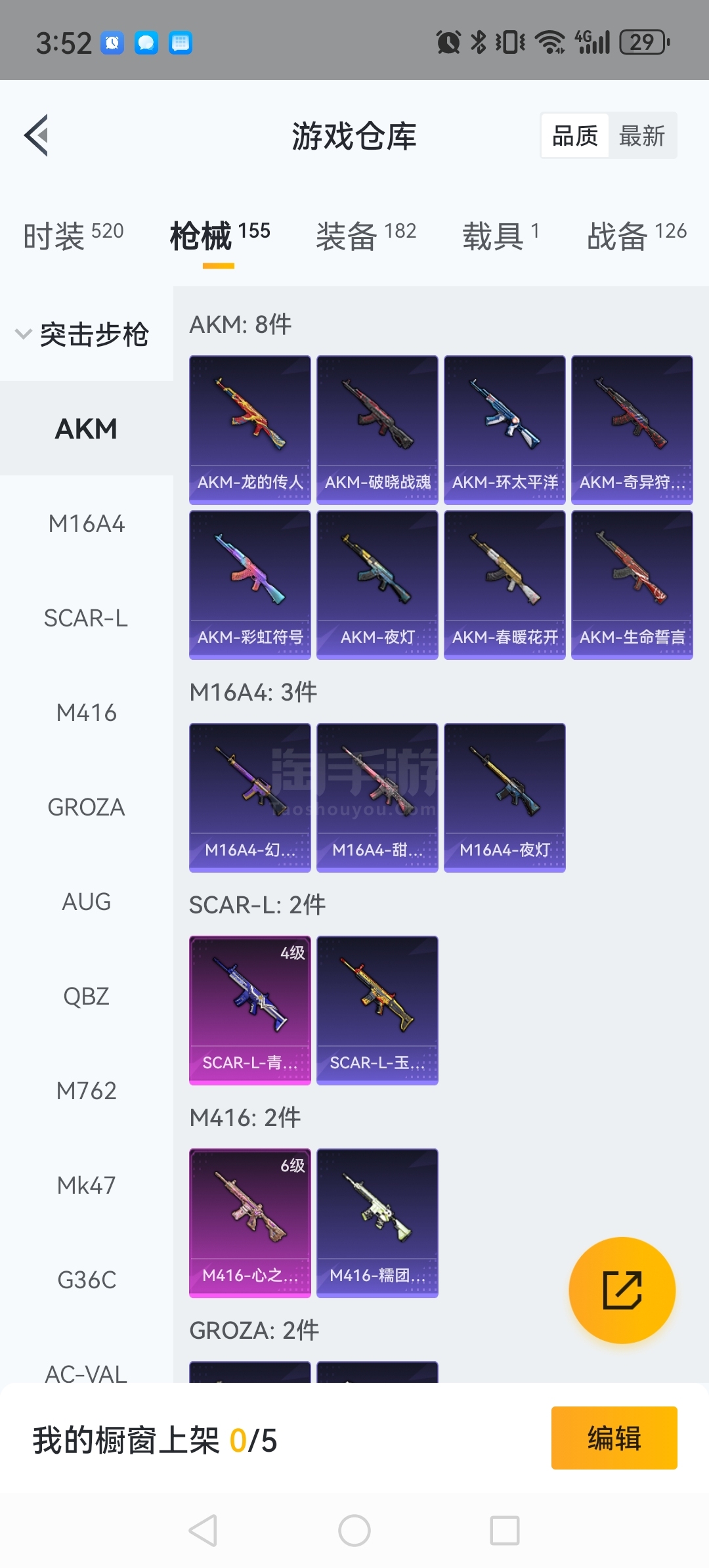Viewport: 709px width, 1568px height.
Task: Switch to the 时装 tab
Action: click(x=74, y=235)
